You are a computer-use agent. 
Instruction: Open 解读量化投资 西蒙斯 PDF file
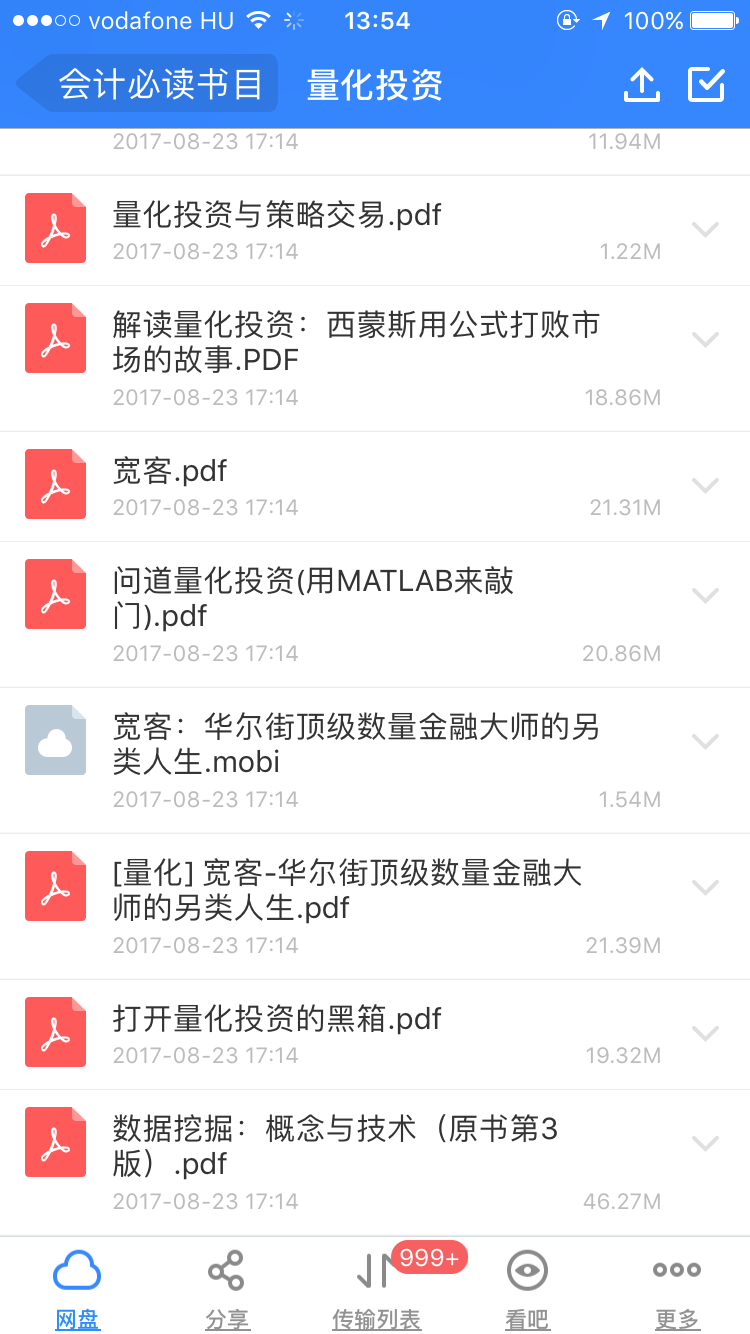[x=356, y=342]
